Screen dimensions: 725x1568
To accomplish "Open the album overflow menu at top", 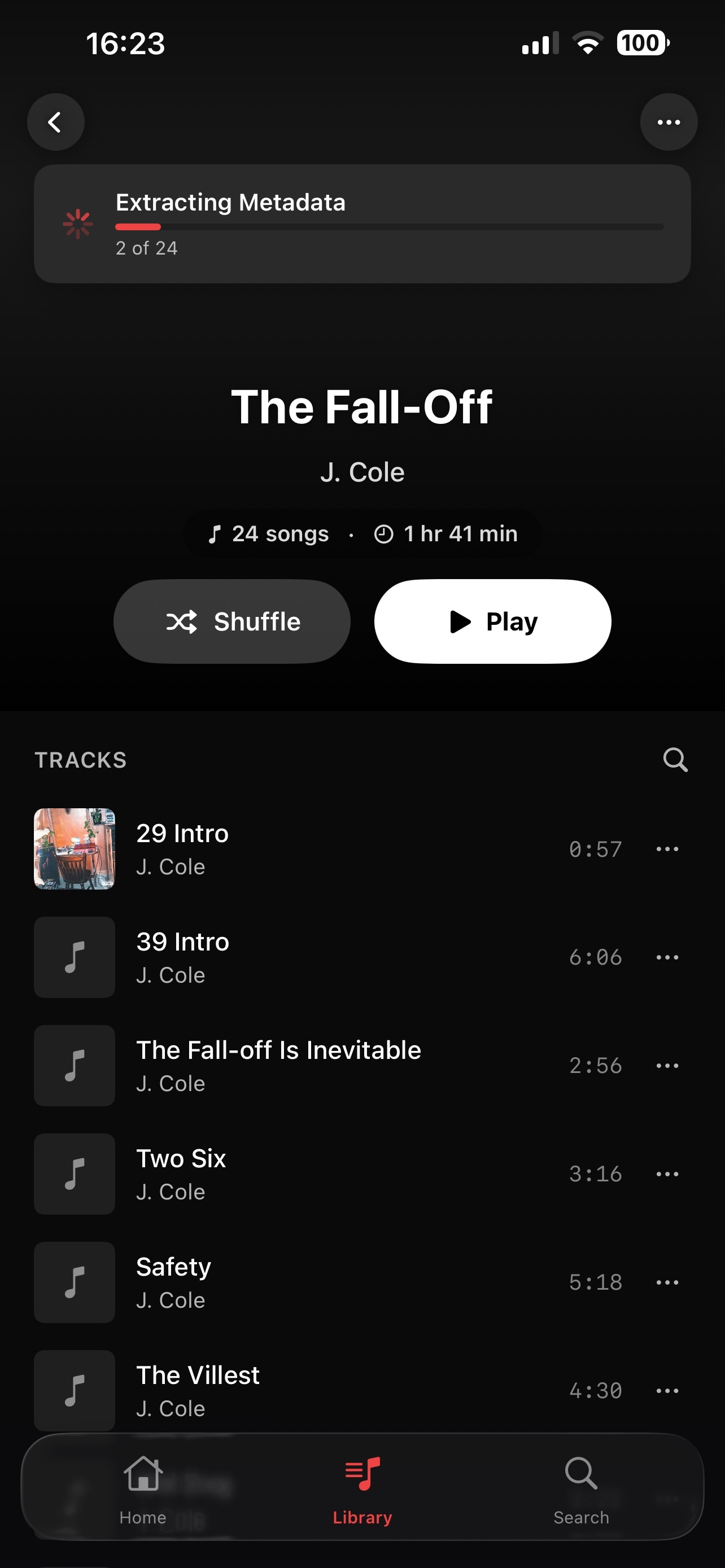I will [x=669, y=122].
